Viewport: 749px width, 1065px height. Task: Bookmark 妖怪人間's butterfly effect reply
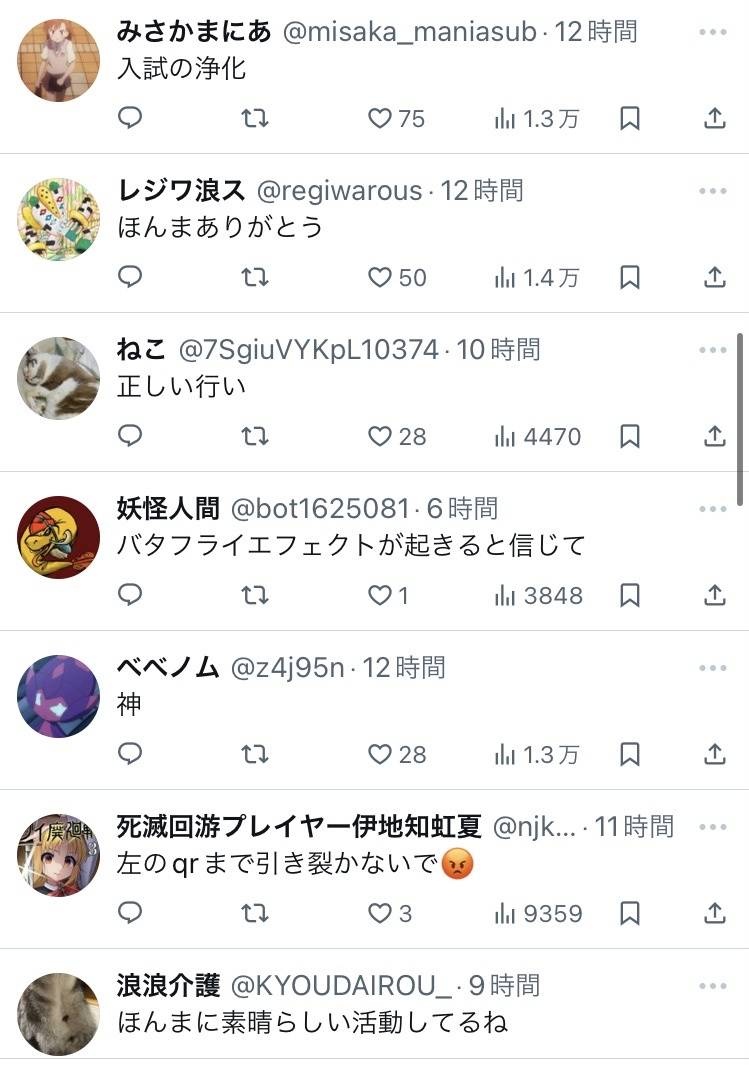point(630,595)
